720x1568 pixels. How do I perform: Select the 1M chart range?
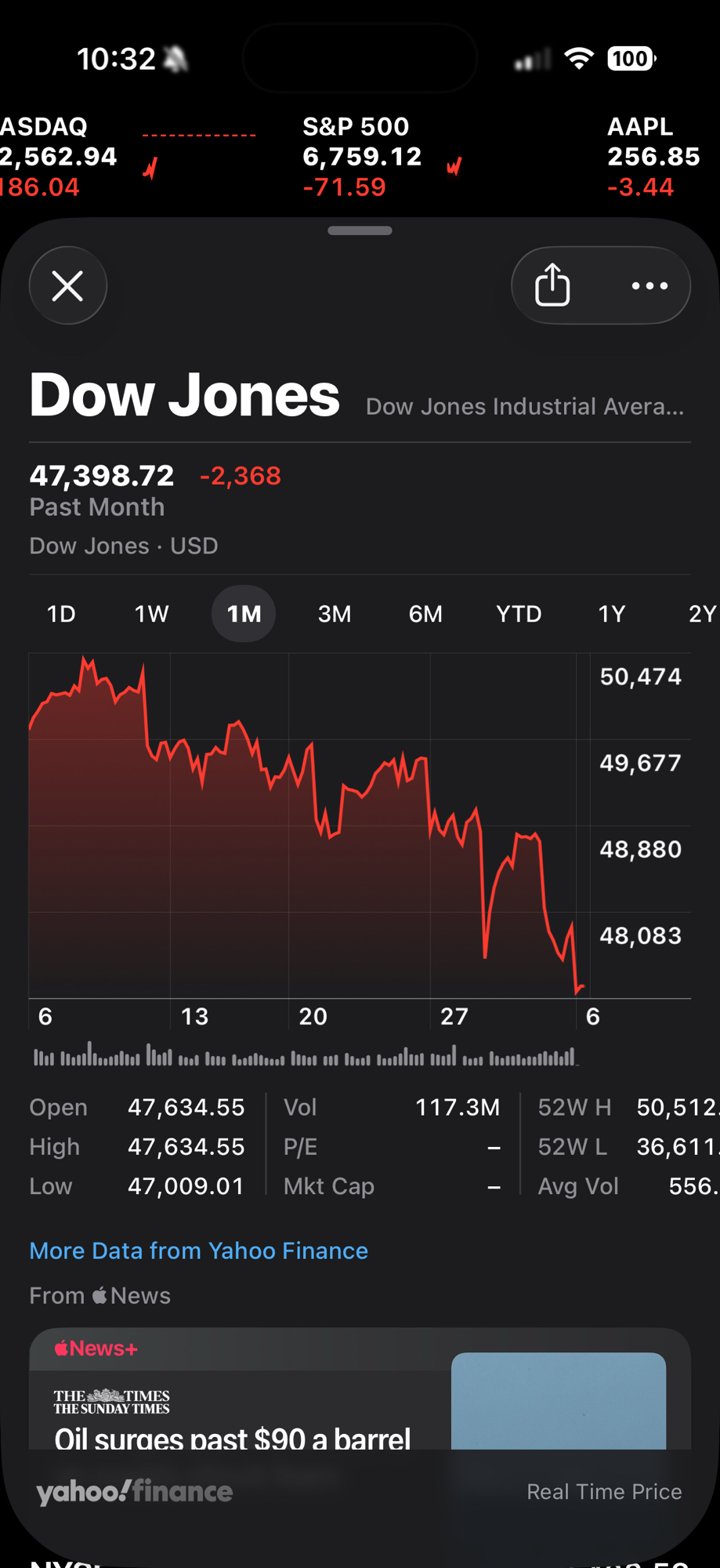click(x=244, y=614)
